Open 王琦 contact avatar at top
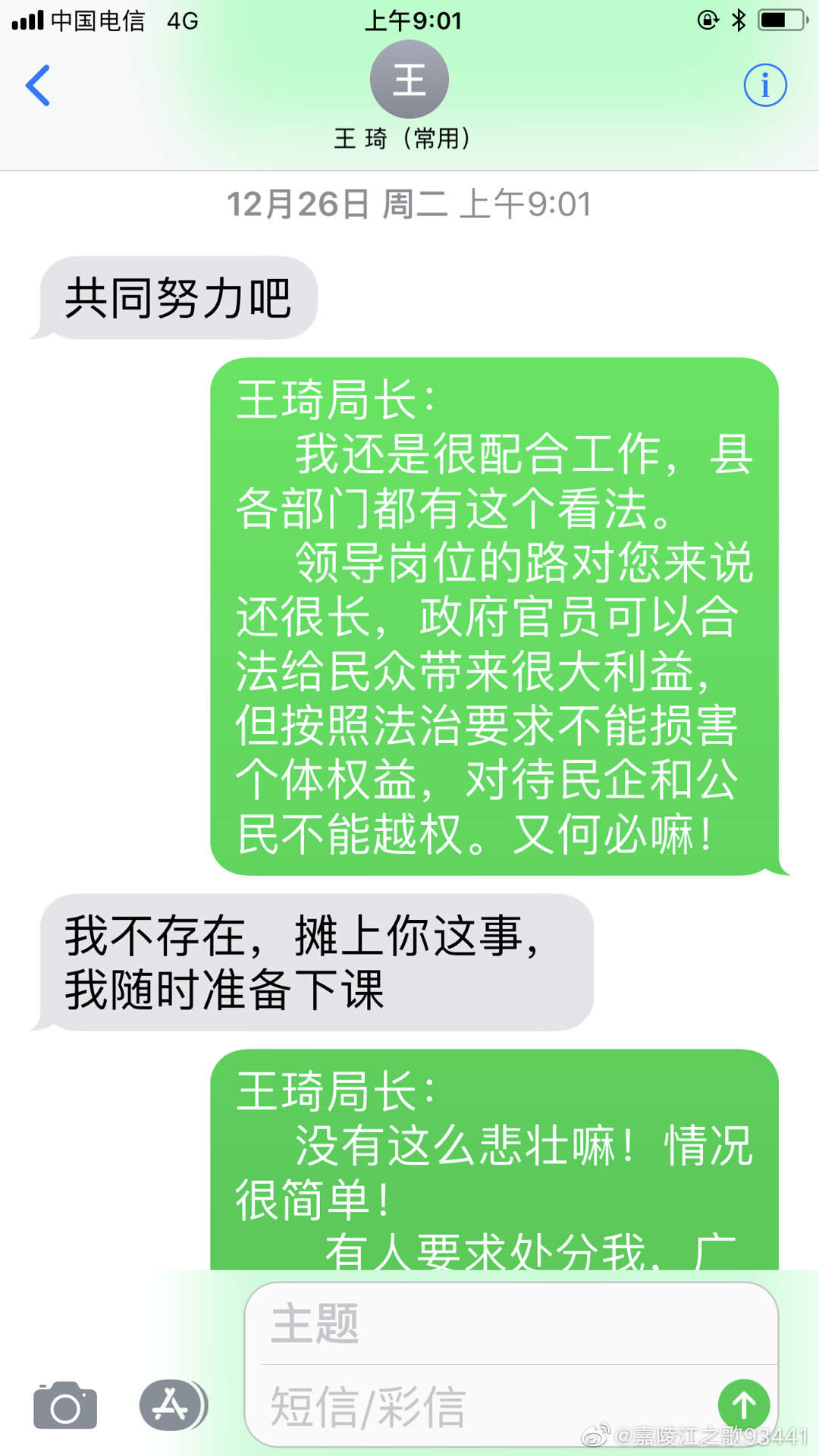Viewport: 819px width, 1456px height. (x=409, y=80)
